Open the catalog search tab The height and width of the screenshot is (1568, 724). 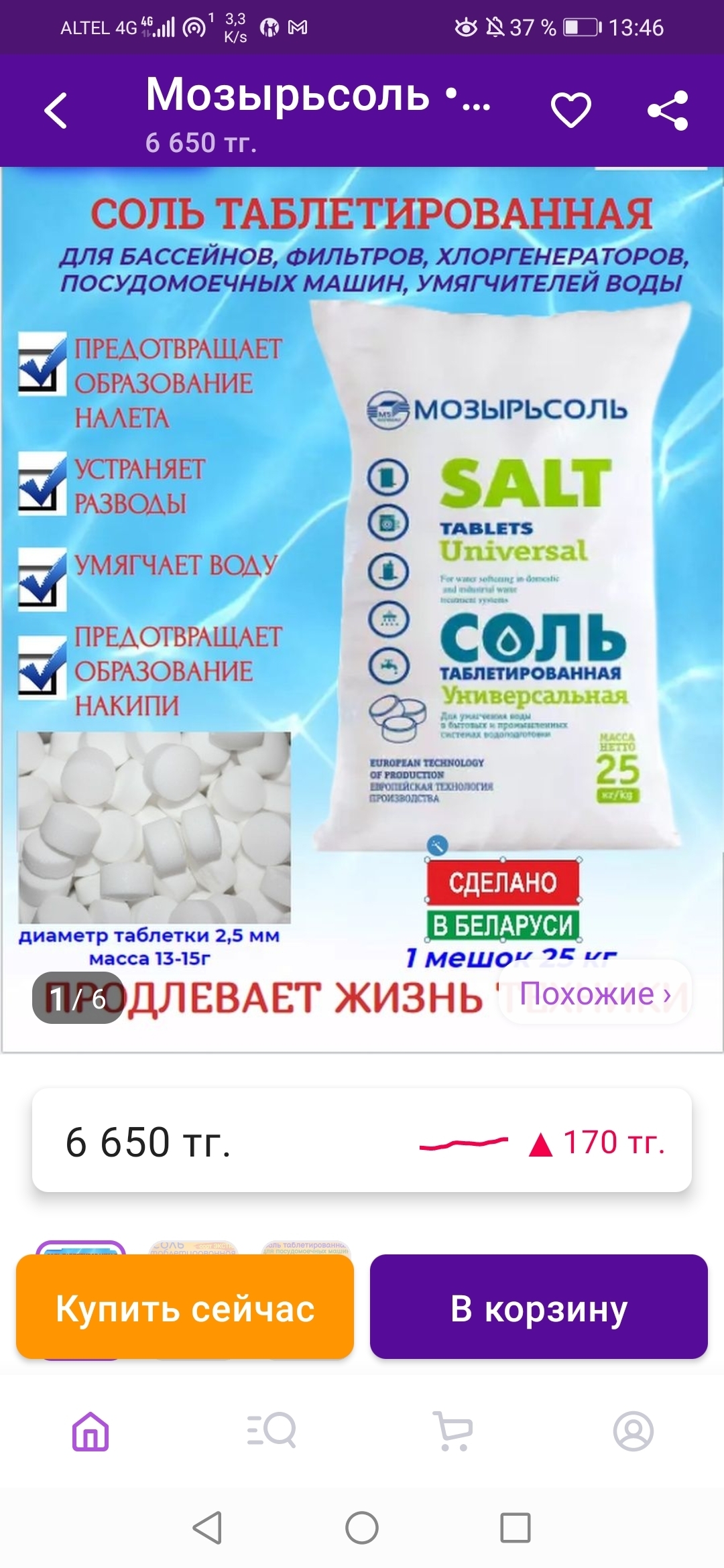click(271, 1431)
